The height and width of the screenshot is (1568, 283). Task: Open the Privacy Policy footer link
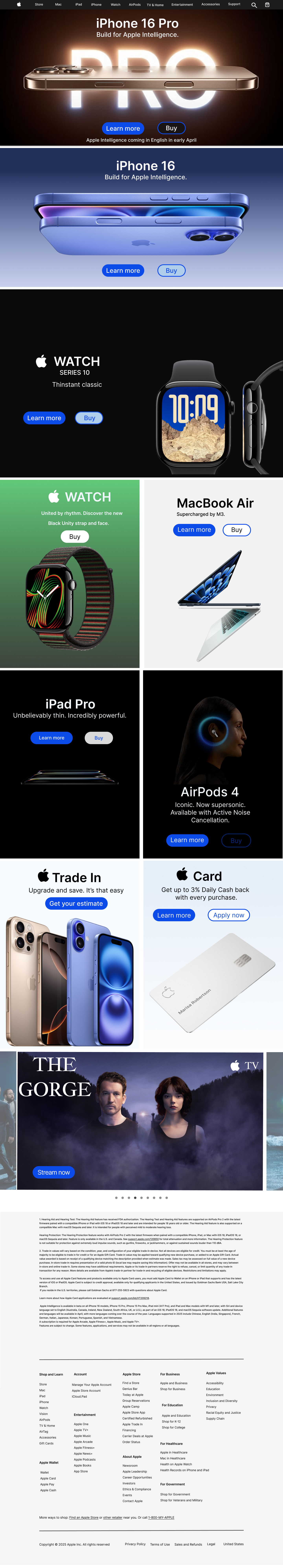[135, 1544]
